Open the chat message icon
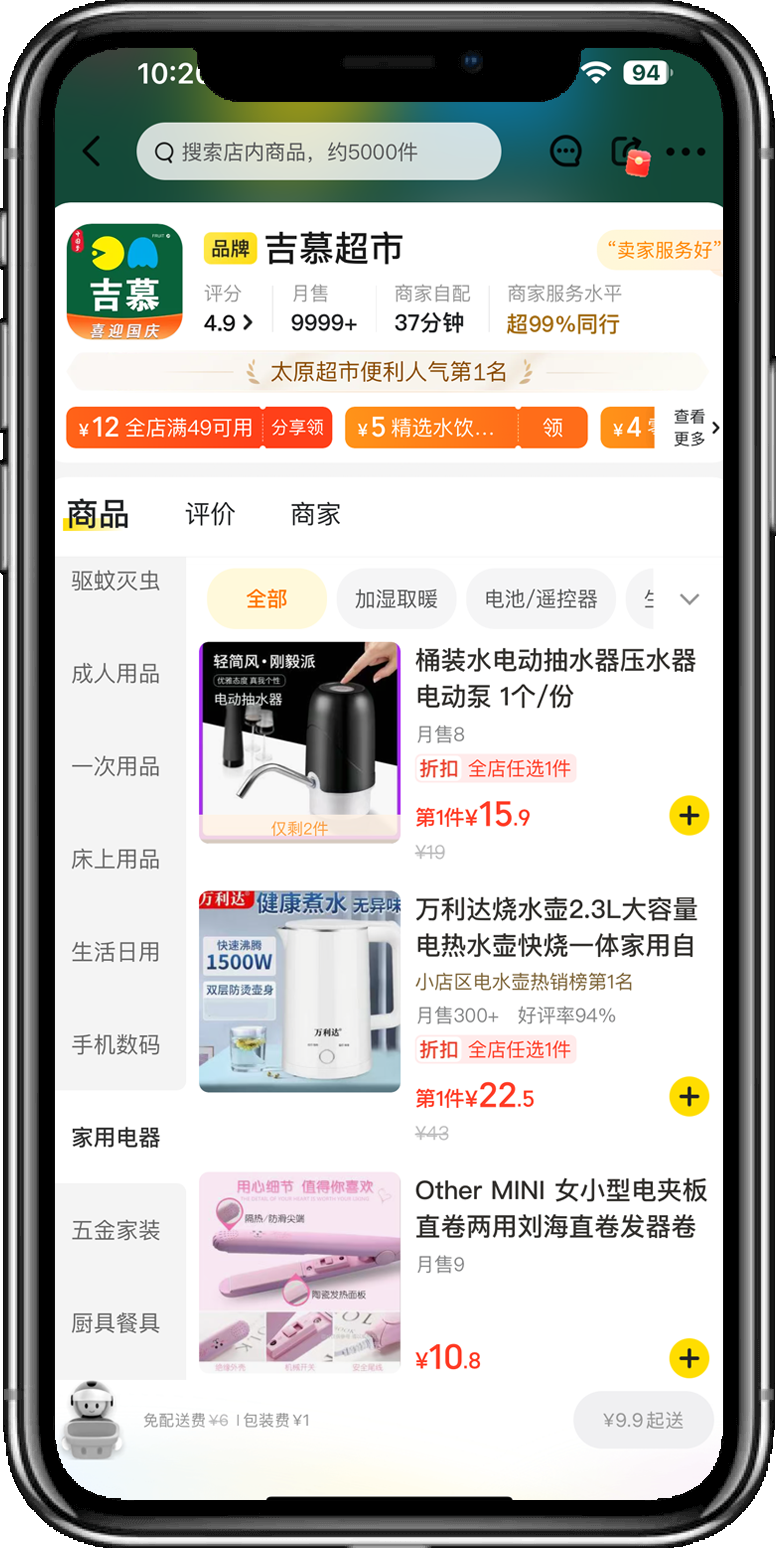This screenshot has width=776, height=1548. pyautogui.click(x=566, y=152)
